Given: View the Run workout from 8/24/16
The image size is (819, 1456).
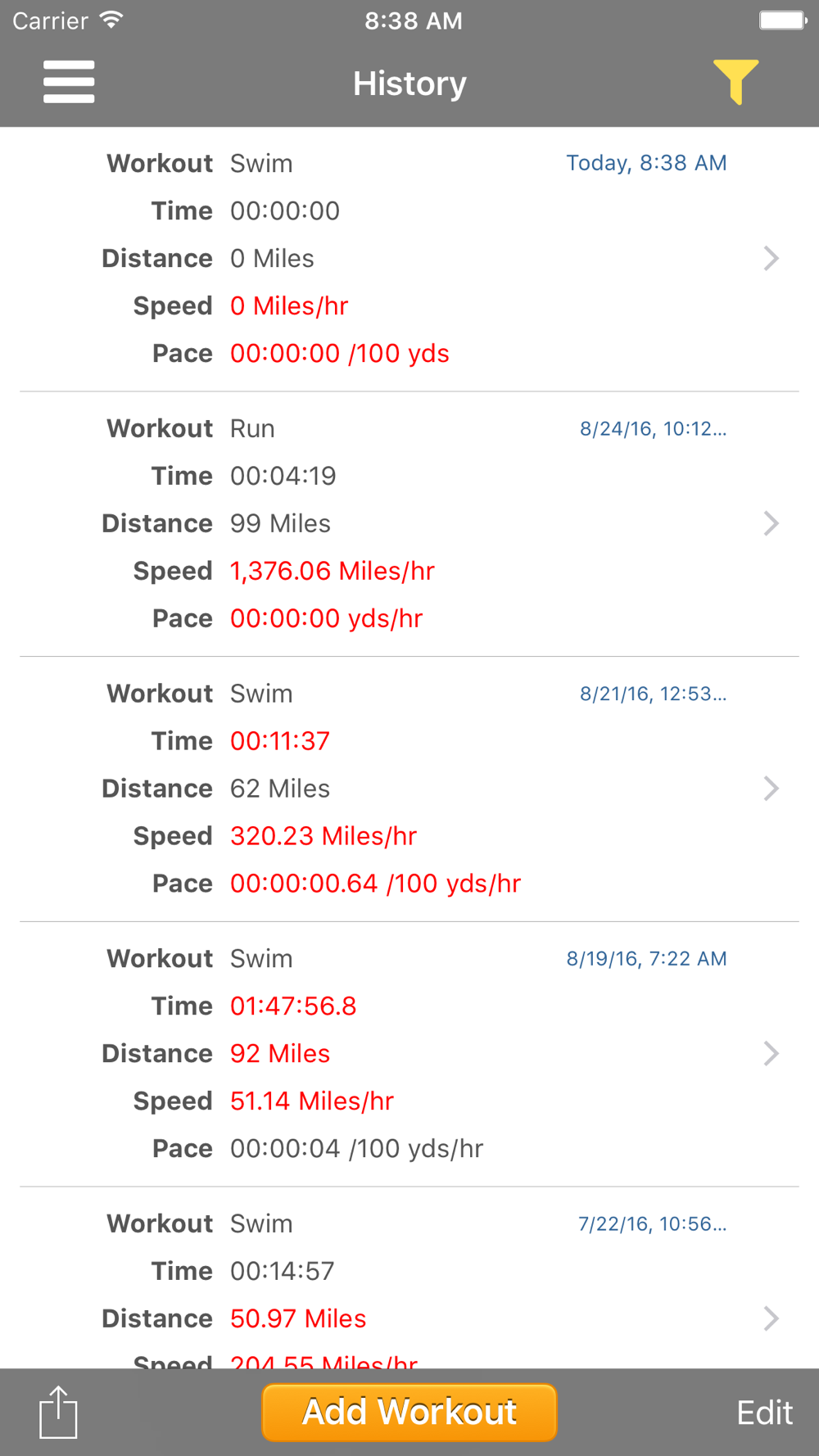Looking at the screenshot, I should [x=409, y=524].
